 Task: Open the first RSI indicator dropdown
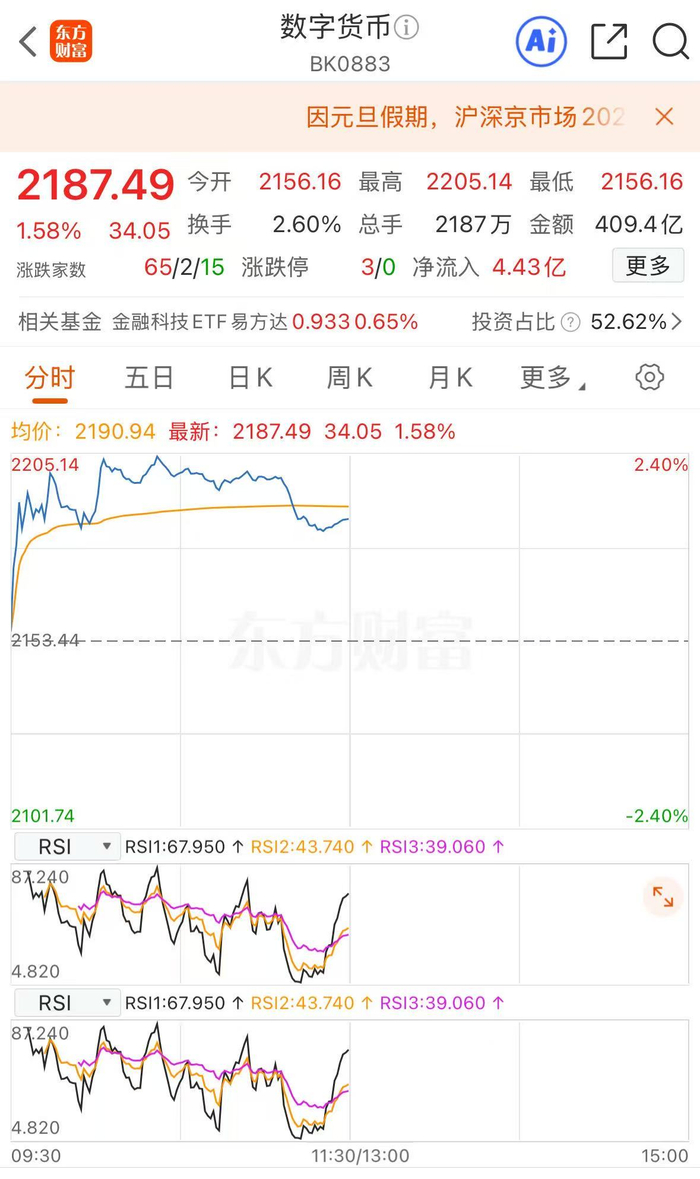pyautogui.click(x=68, y=847)
